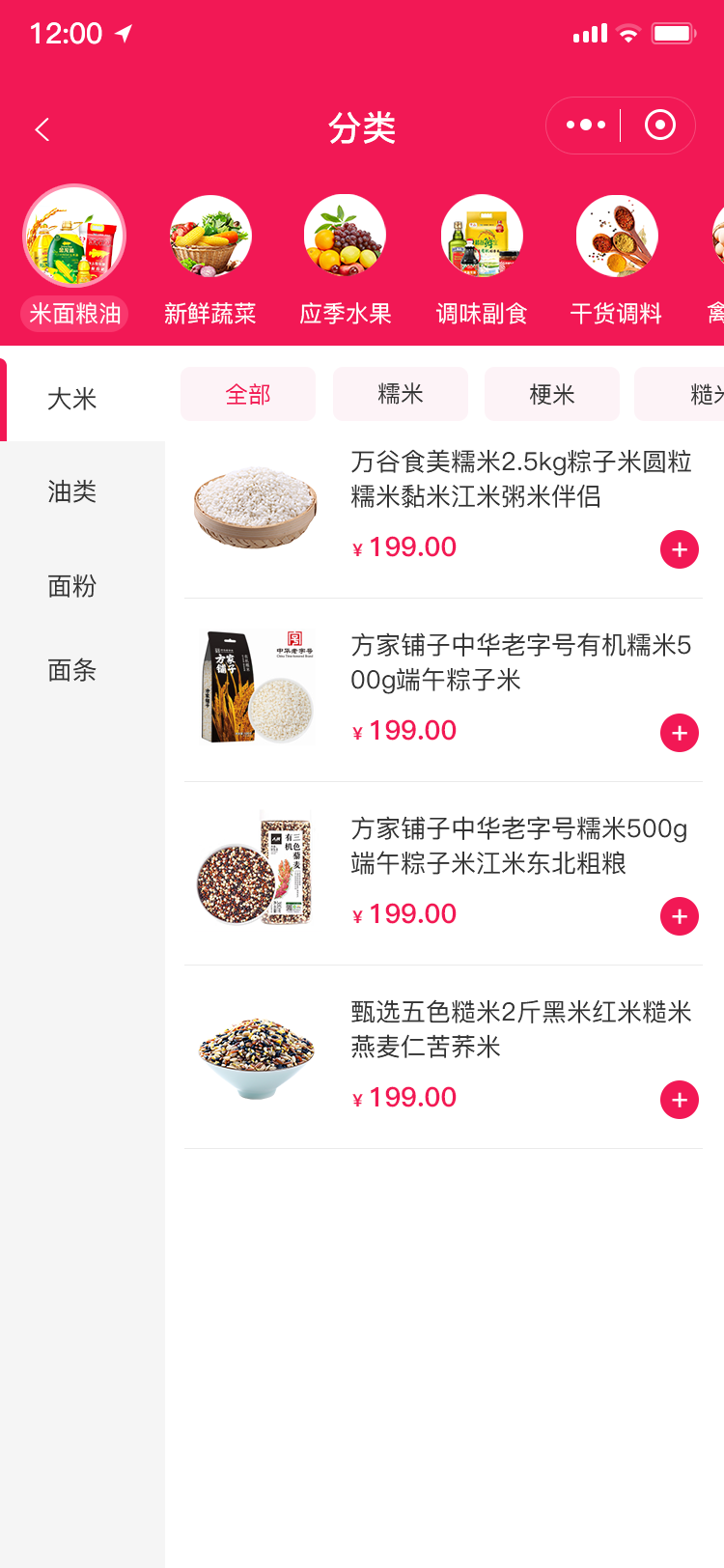Add 方家铺子有机糯米500g to cart

click(680, 733)
